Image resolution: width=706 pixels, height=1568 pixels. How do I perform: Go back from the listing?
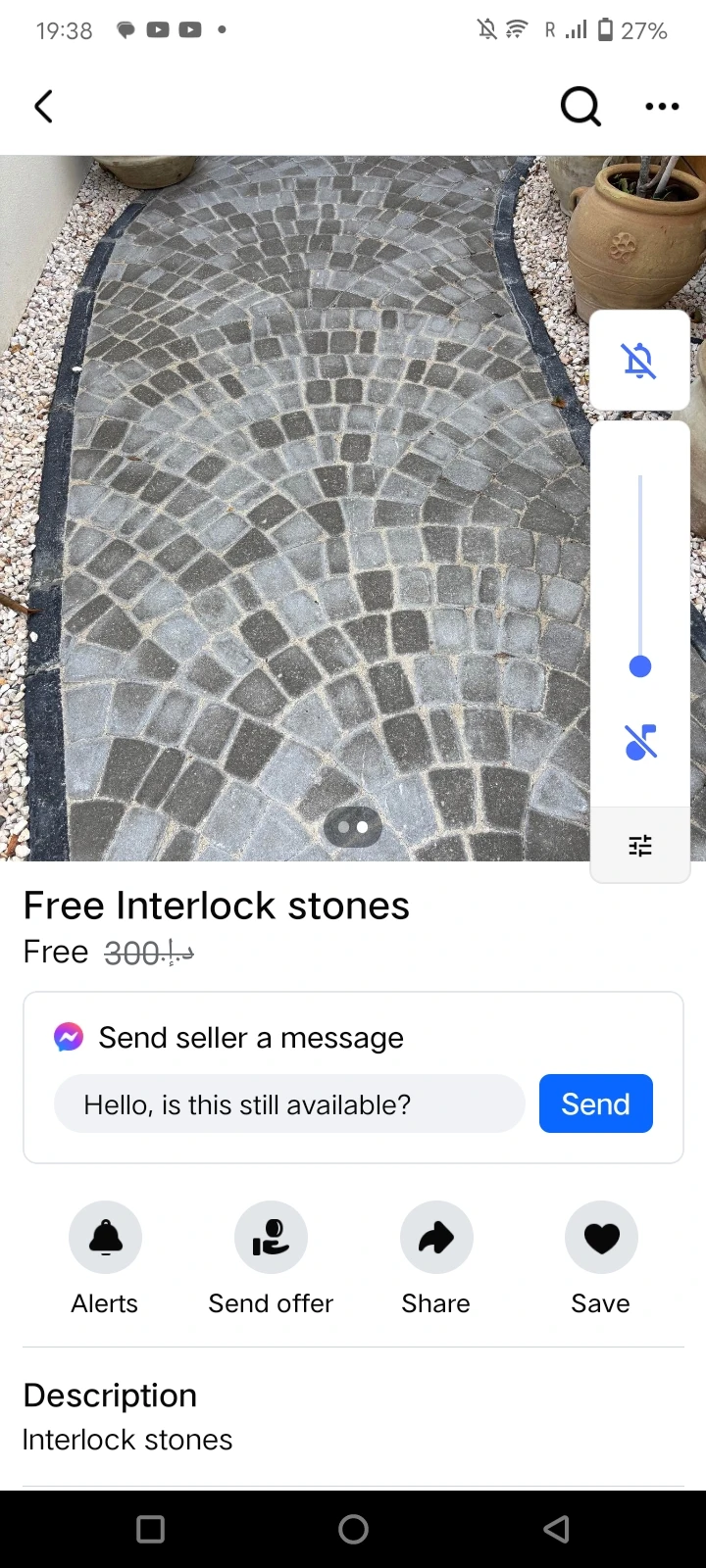click(x=43, y=106)
